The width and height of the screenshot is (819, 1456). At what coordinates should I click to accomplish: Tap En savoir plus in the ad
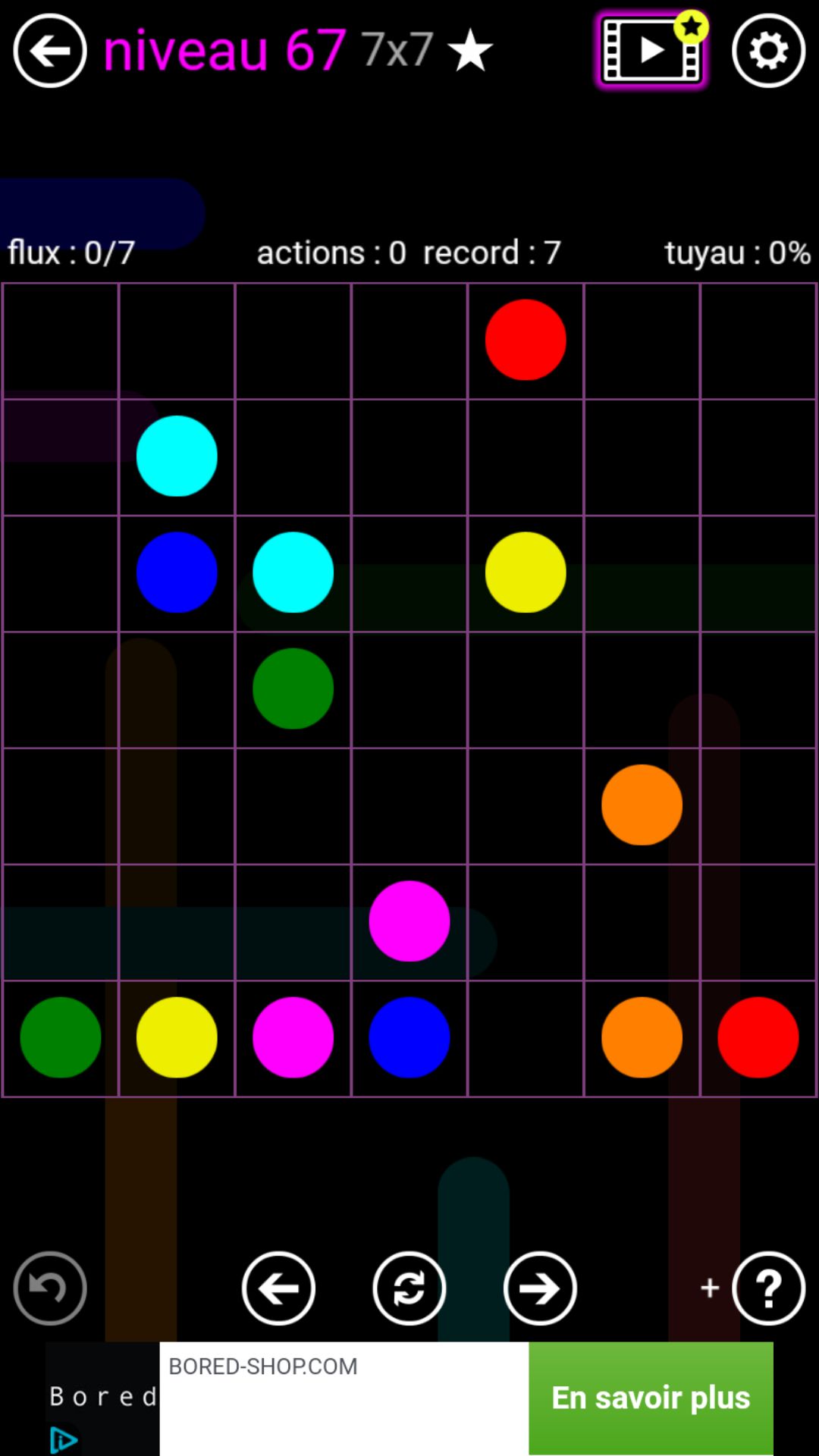click(x=651, y=1398)
